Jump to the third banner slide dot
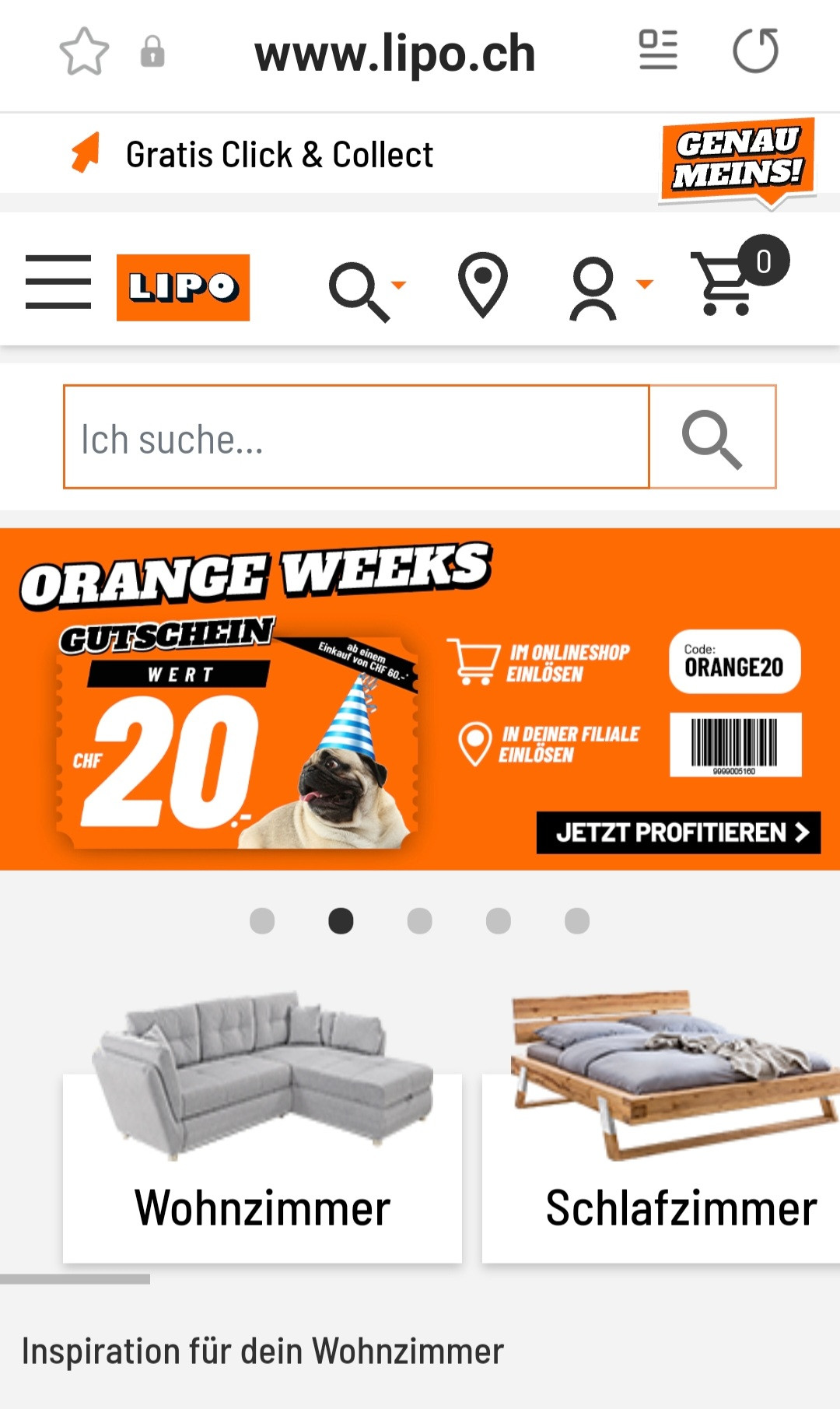Screen dimensions: 840x1409 [x=420, y=920]
